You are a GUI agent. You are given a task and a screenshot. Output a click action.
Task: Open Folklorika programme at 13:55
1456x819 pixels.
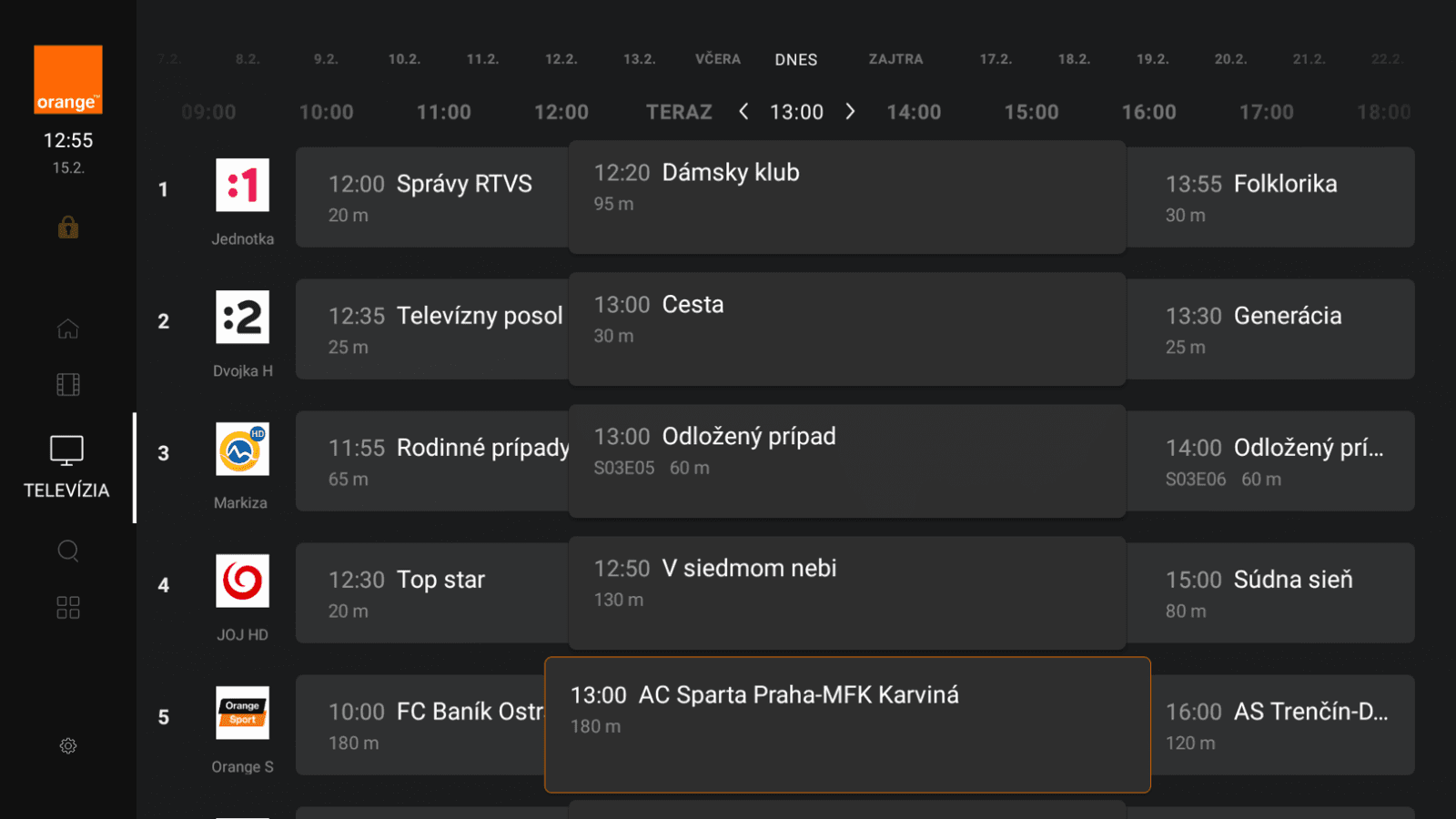[x=1270, y=197]
